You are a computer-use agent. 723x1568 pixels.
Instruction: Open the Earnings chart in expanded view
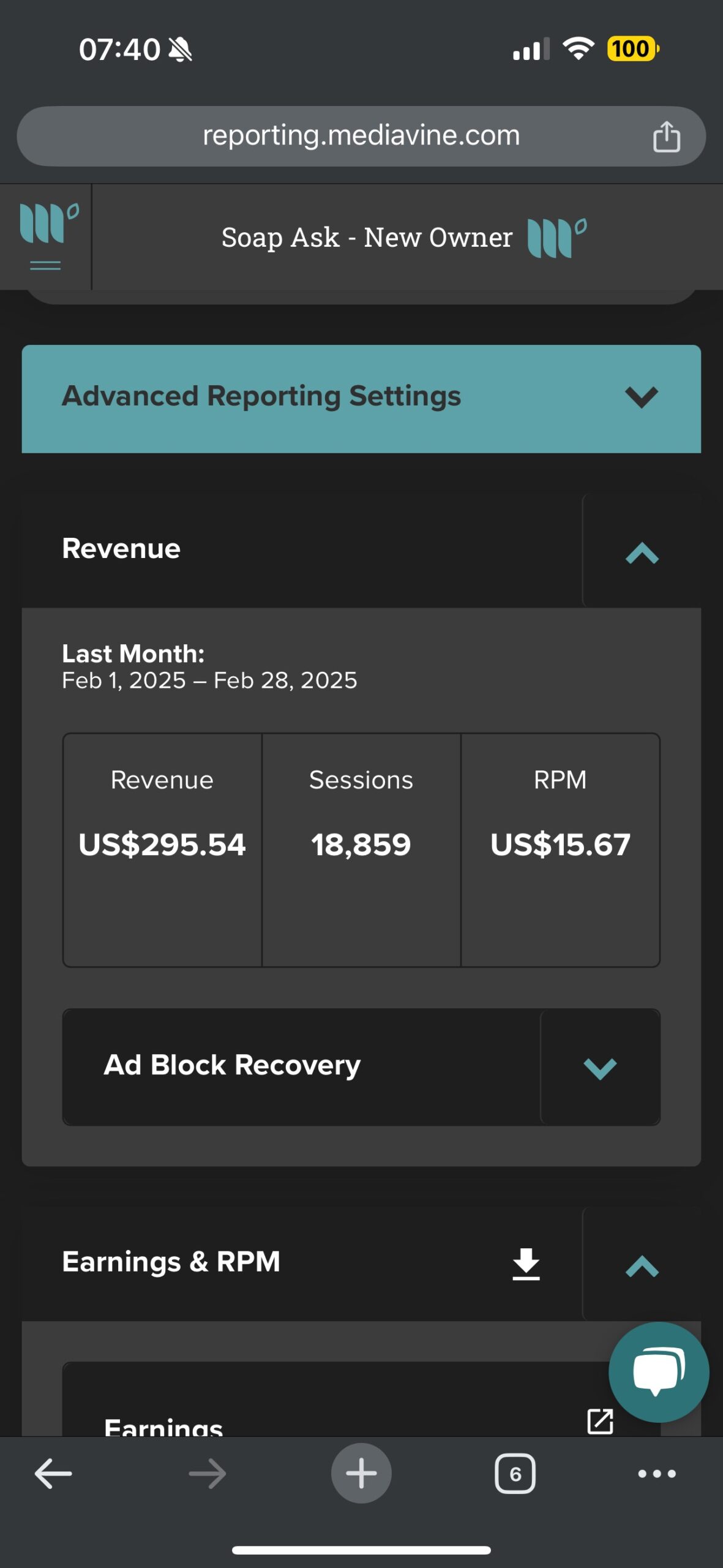[x=600, y=1421]
